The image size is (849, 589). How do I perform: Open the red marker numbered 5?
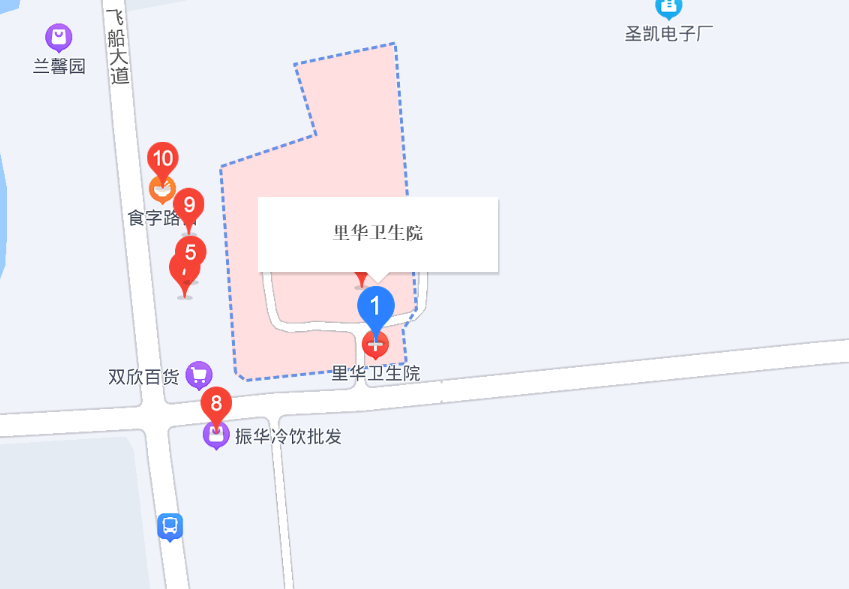tap(191, 252)
